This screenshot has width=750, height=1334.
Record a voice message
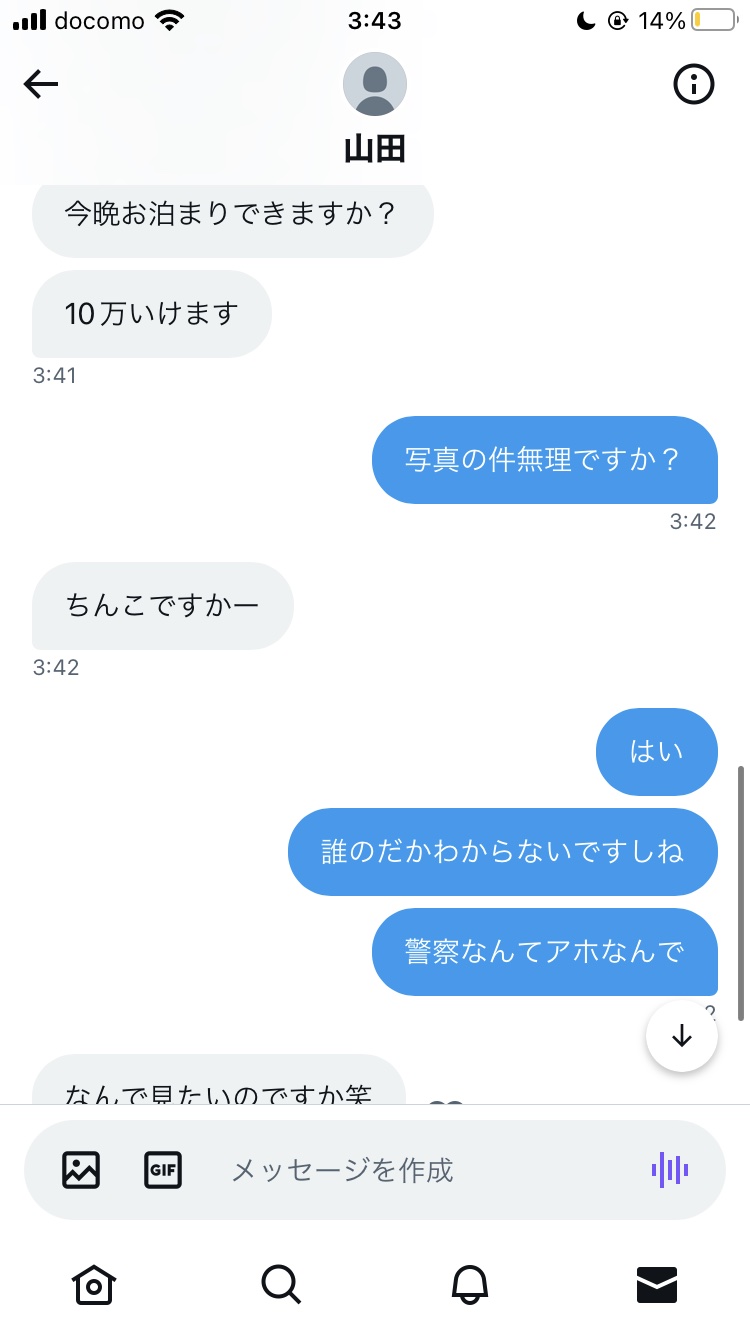coord(670,1169)
